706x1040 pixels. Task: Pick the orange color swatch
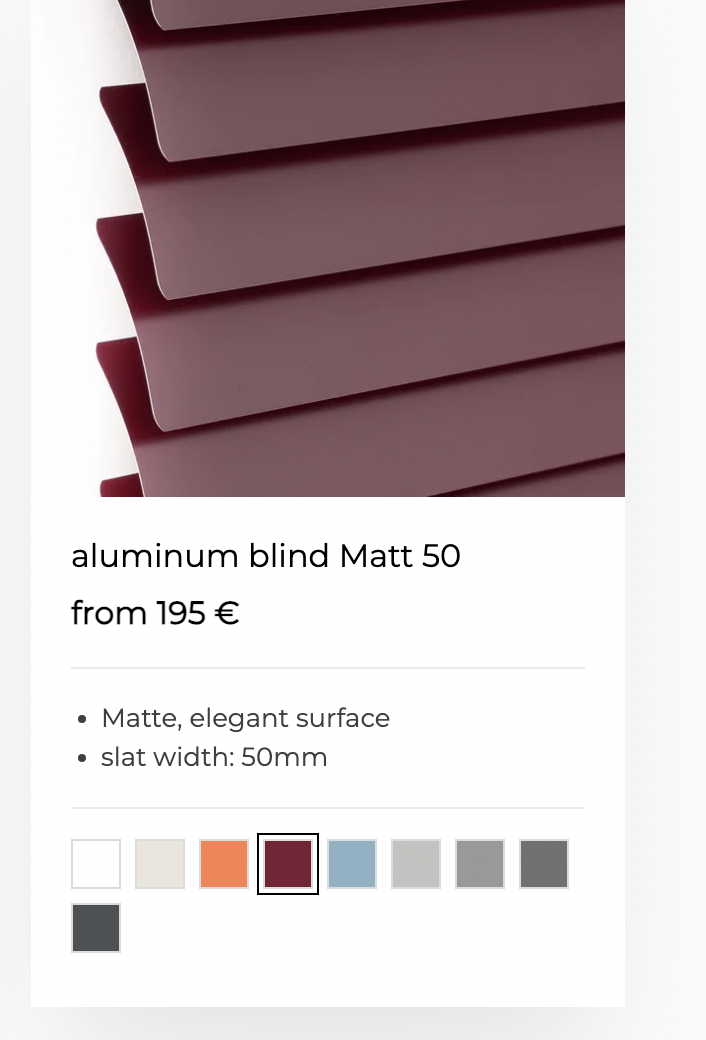(224, 864)
